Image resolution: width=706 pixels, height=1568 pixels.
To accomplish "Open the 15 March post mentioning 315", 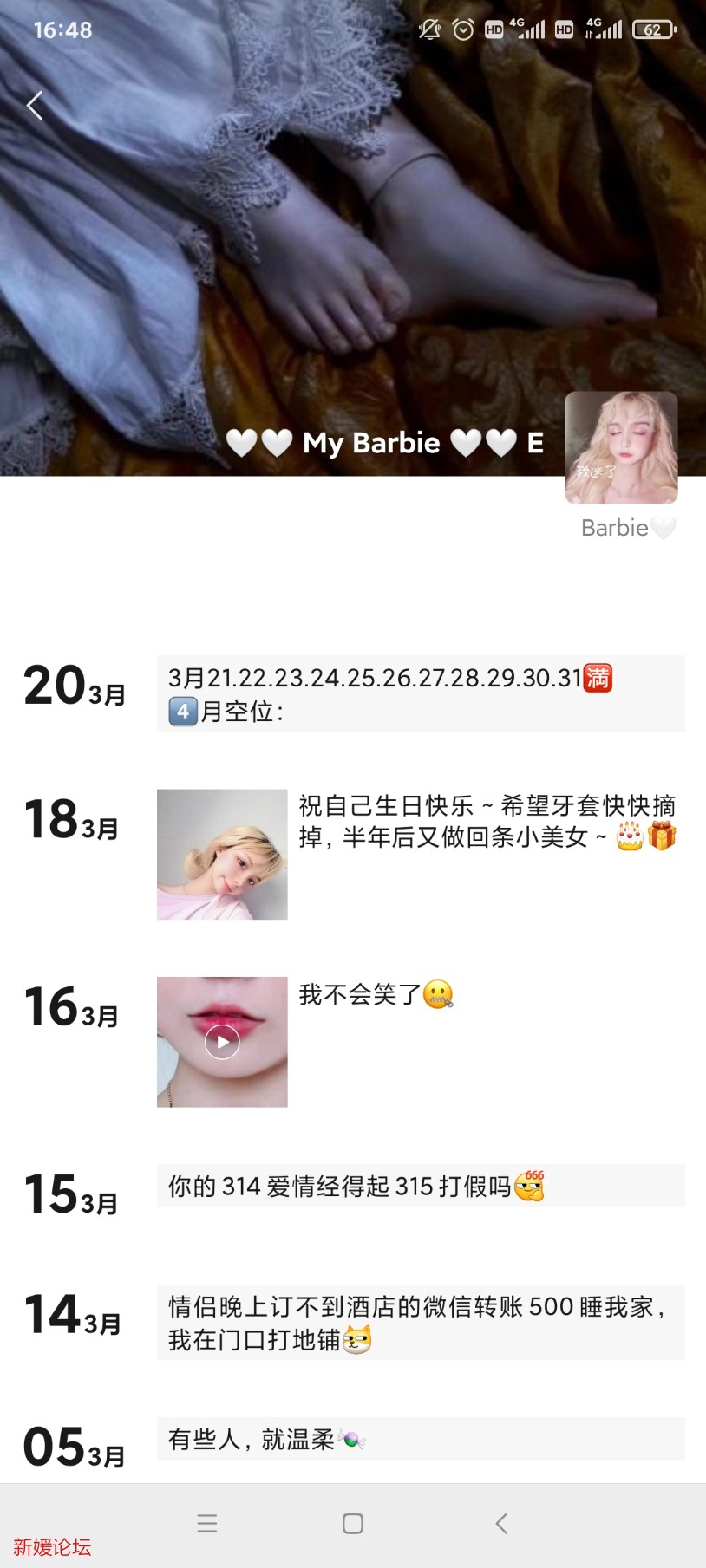I will 421,1186.
